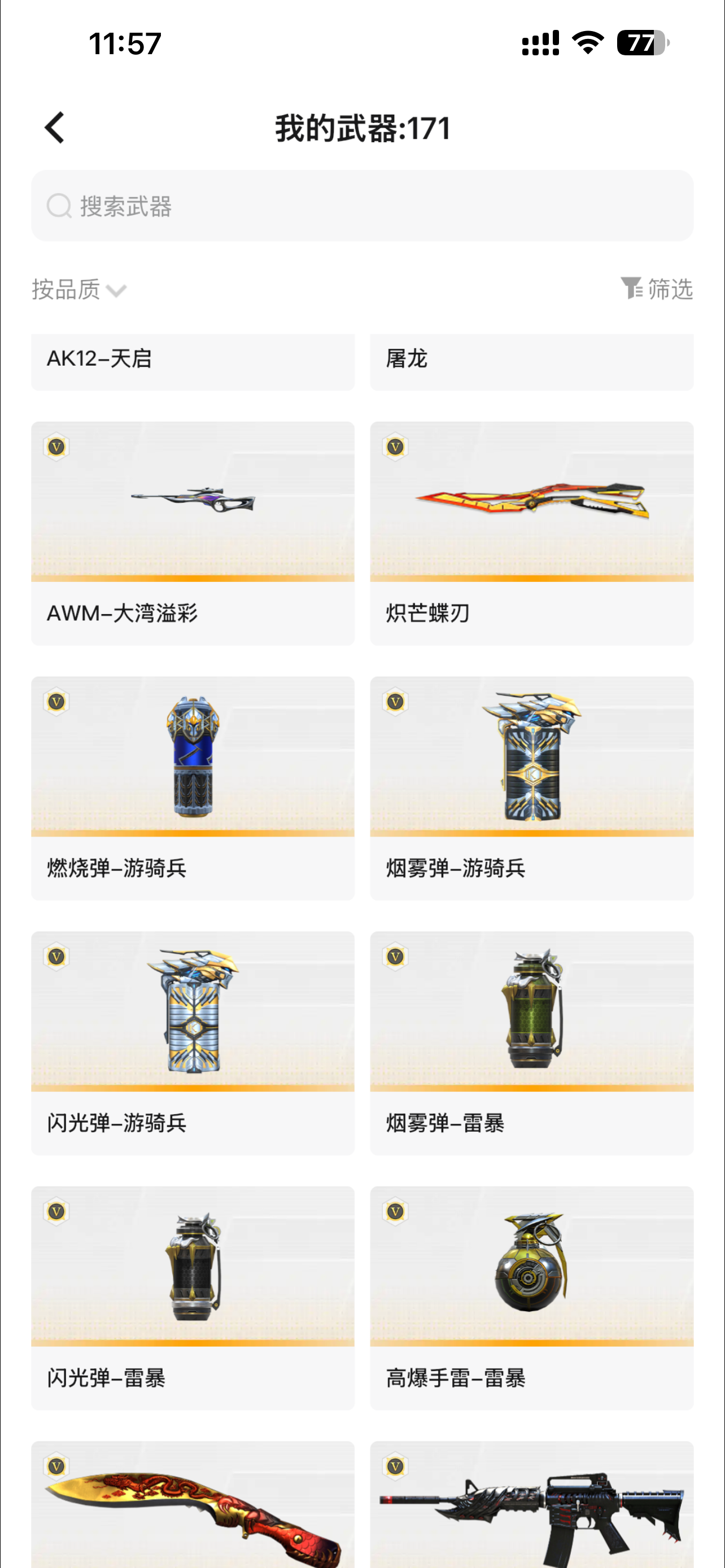This screenshot has height=1568, width=725.
Task: Open the 屠龙 weapon card
Action: 531,360
